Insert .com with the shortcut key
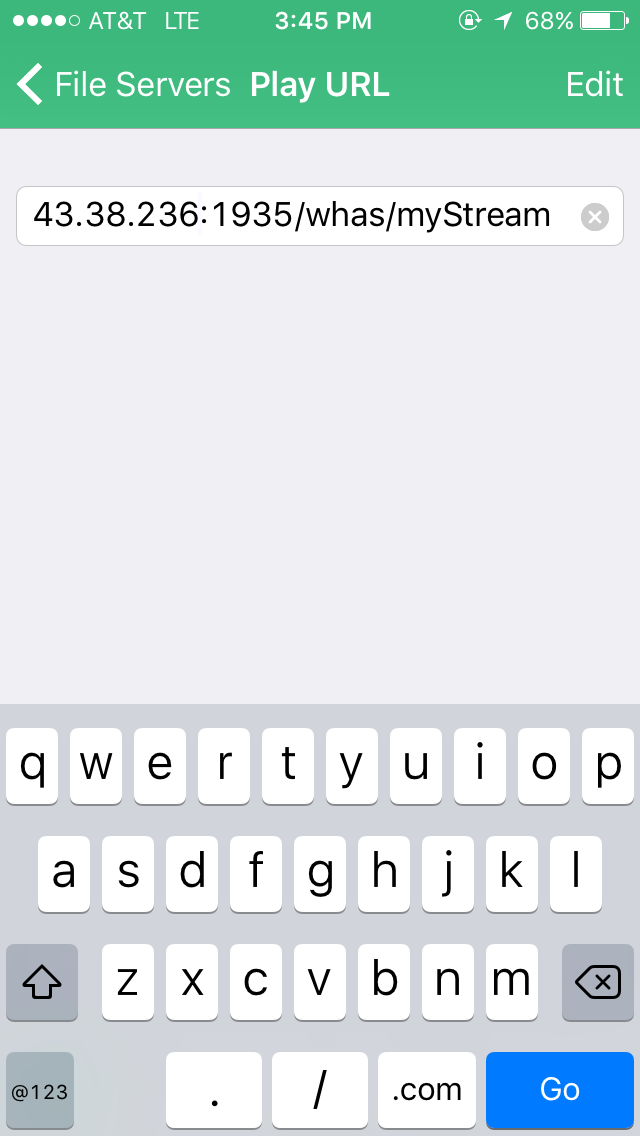Screen dimensions: 640x1136 pos(426,1089)
